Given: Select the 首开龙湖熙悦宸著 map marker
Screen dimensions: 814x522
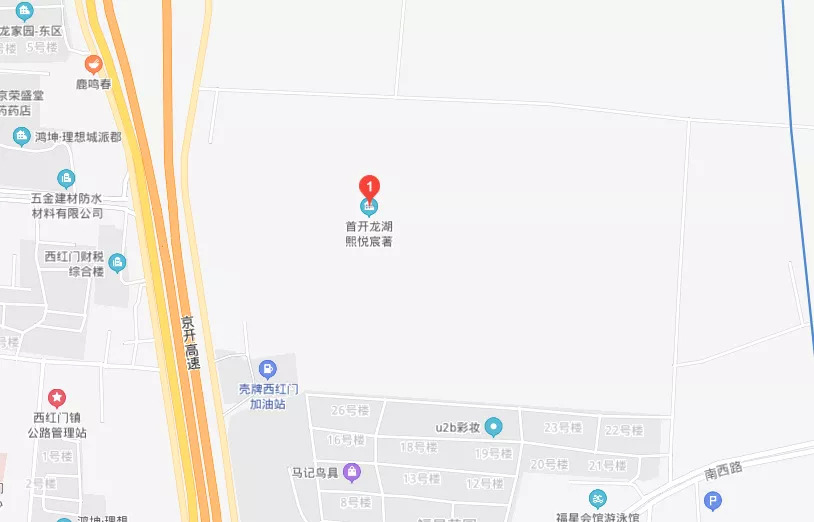Looking at the screenshot, I should [x=369, y=208].
